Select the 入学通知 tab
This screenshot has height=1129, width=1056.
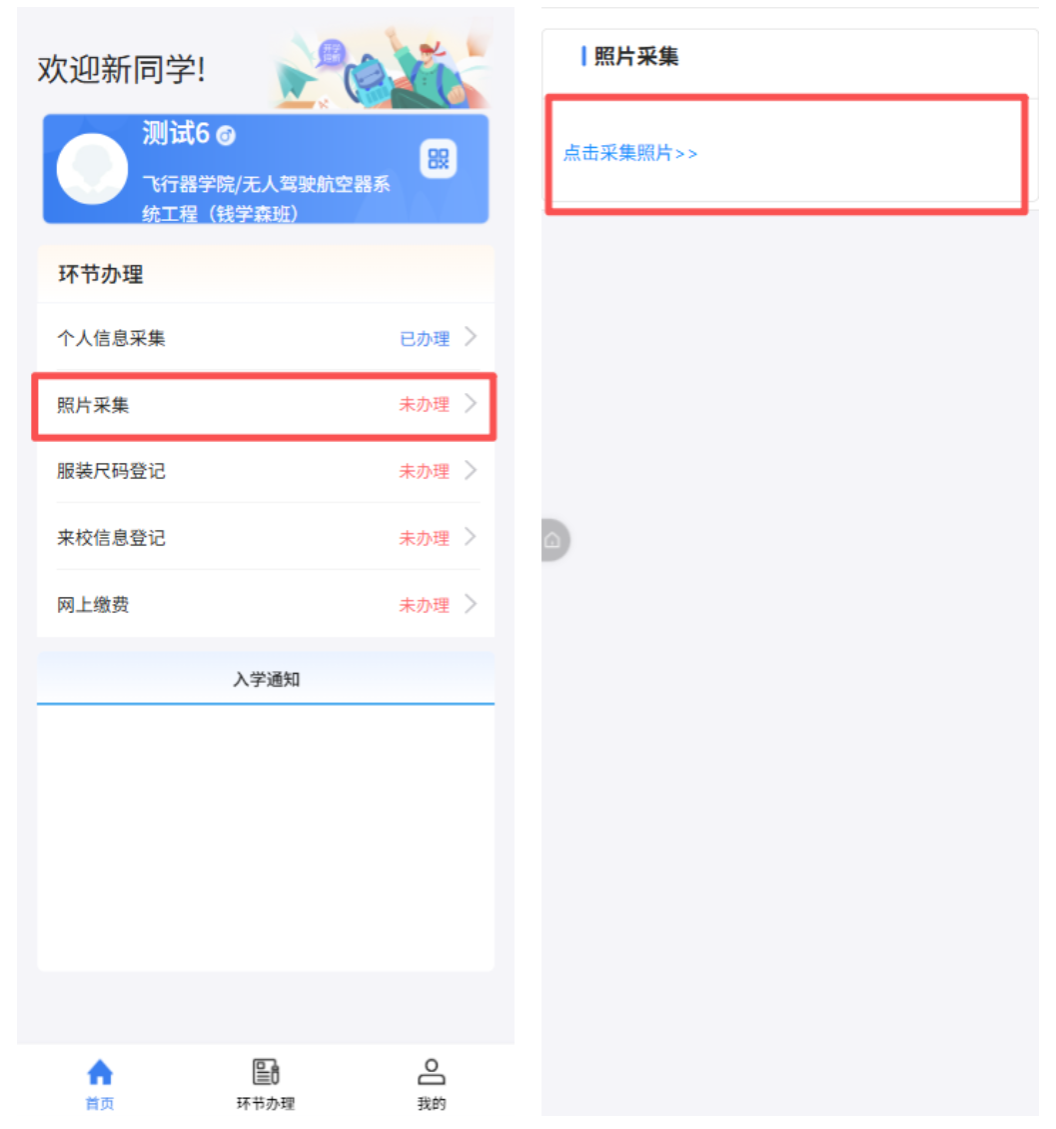[266, 680]
